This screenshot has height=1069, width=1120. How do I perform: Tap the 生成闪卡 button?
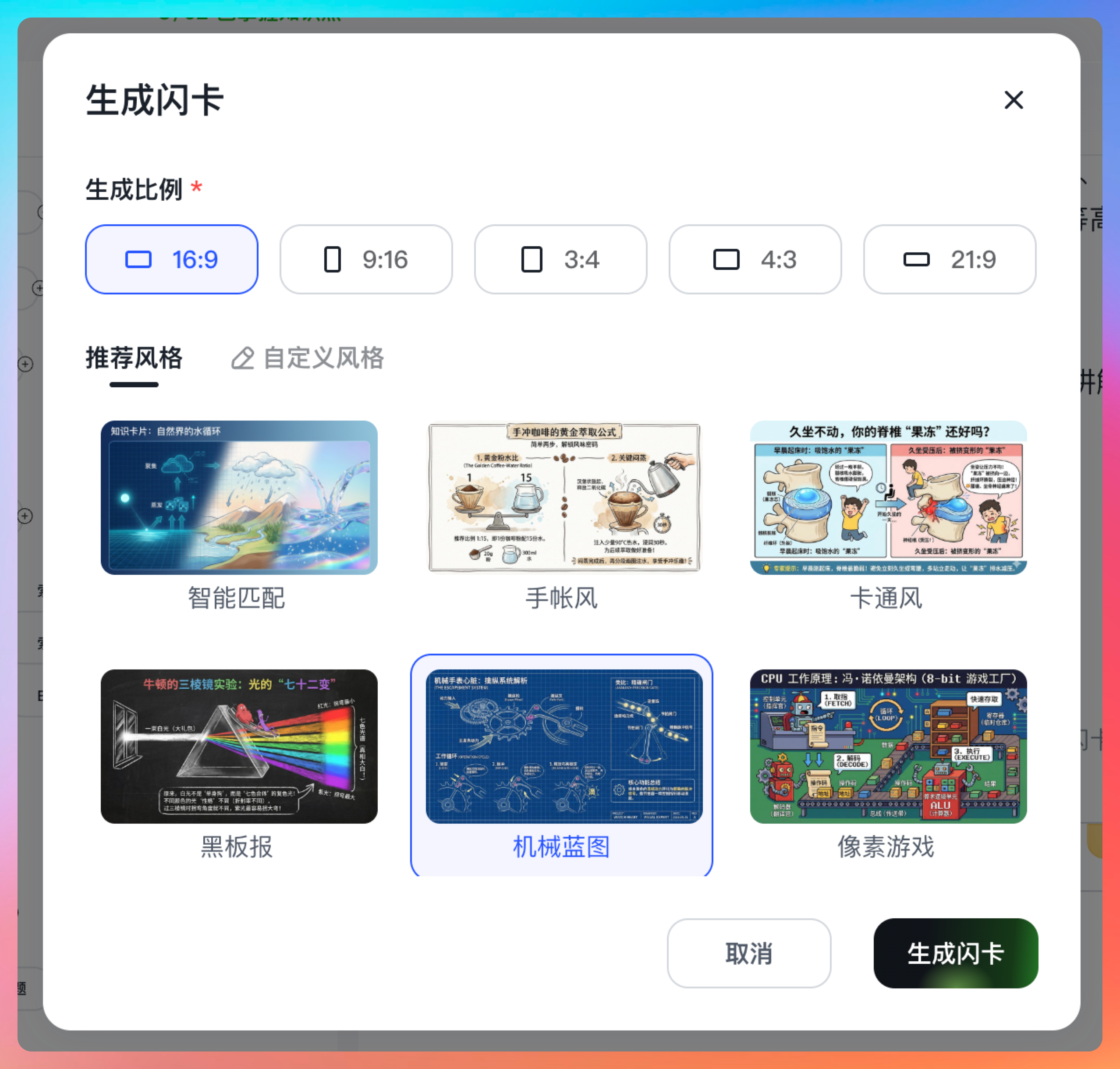point(955,953)
